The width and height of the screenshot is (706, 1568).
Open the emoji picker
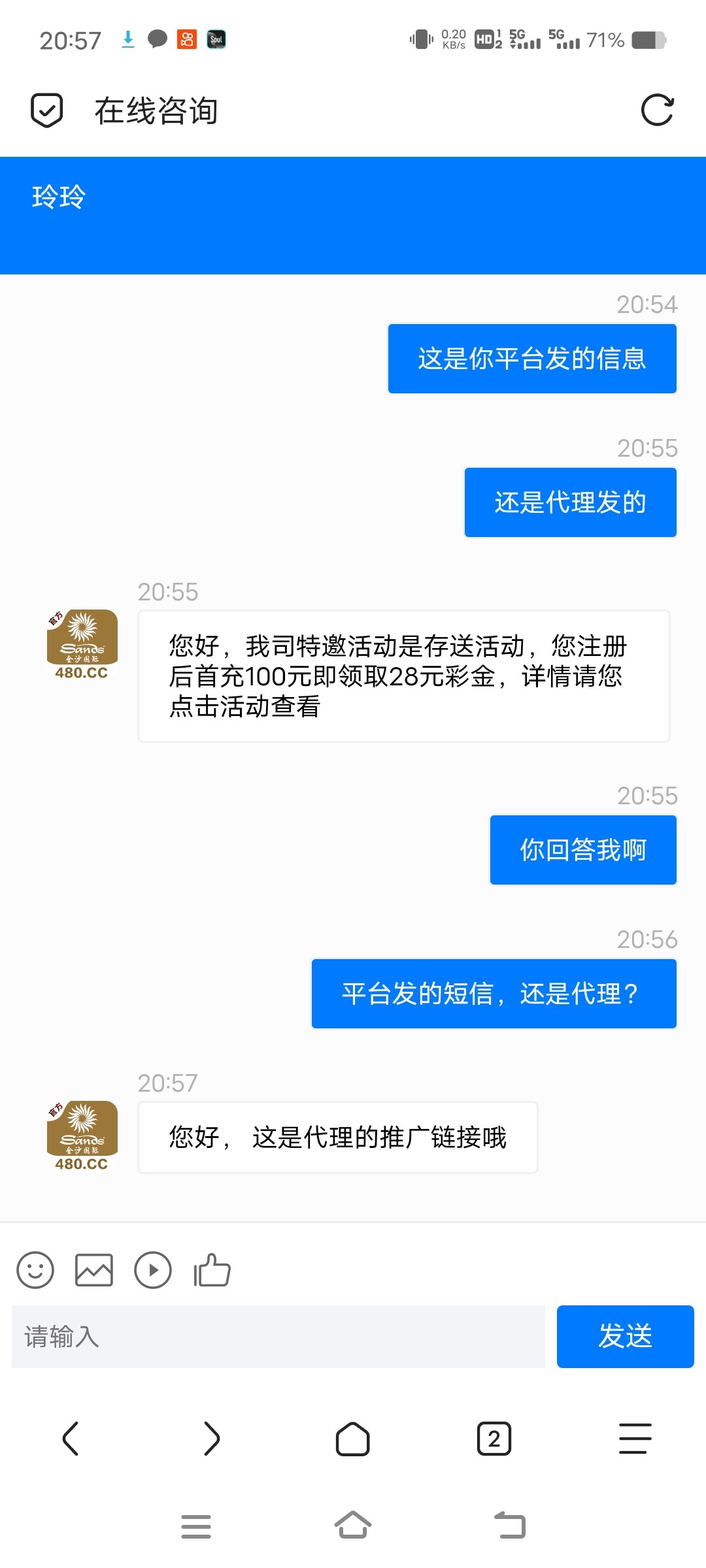(x=35, y=1270)
